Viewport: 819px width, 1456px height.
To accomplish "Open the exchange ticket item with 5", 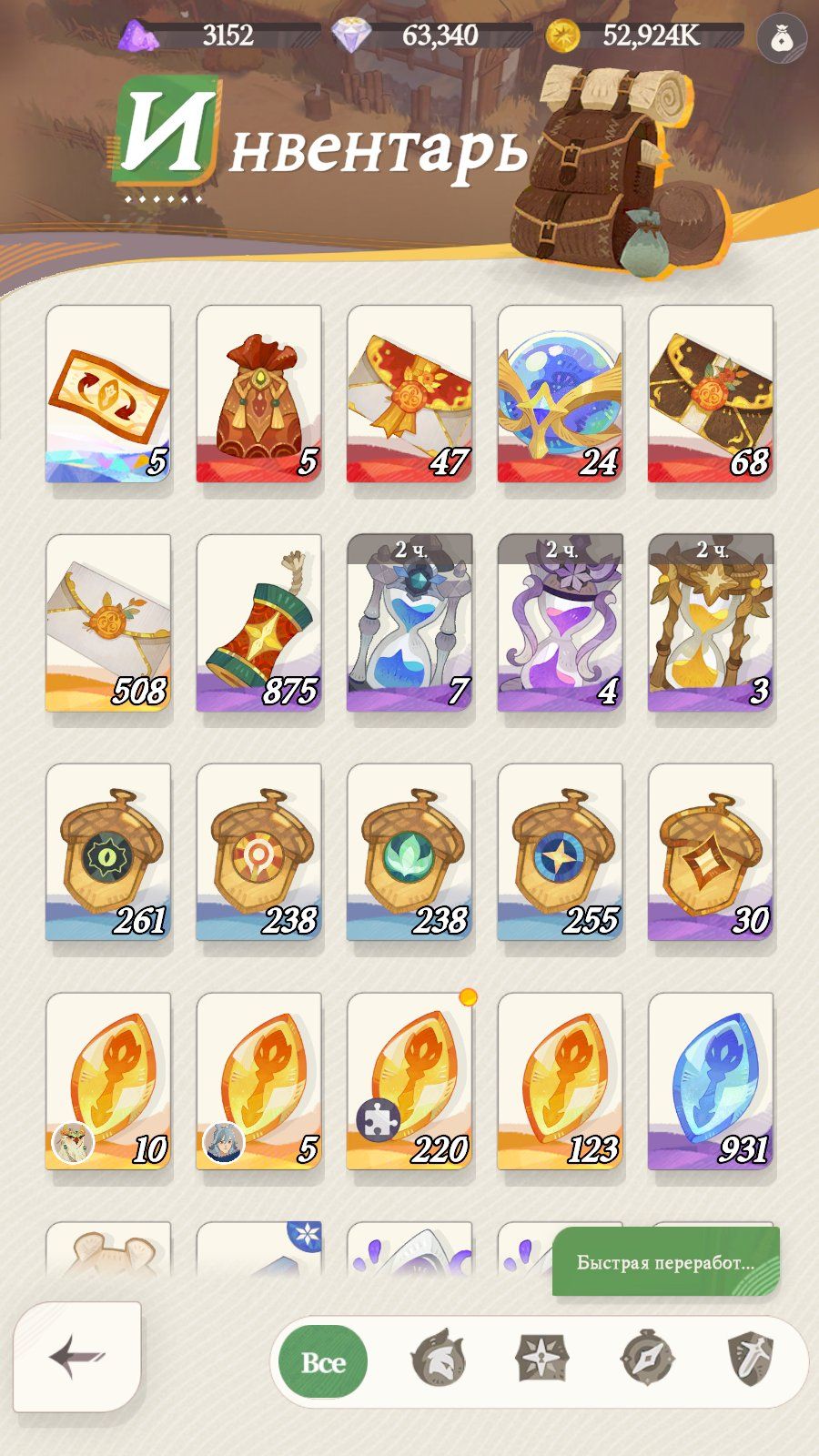I will click(x=108, y=394).
